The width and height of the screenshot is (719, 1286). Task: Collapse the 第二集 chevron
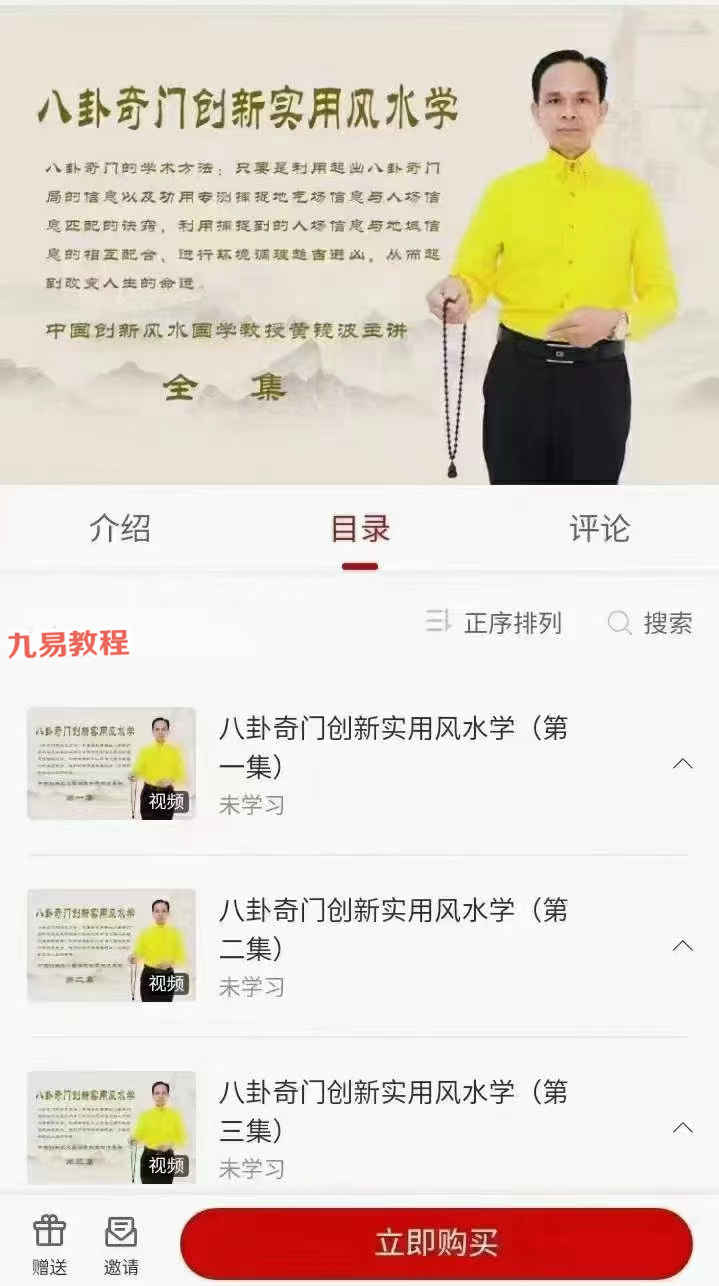pos(683,946)
